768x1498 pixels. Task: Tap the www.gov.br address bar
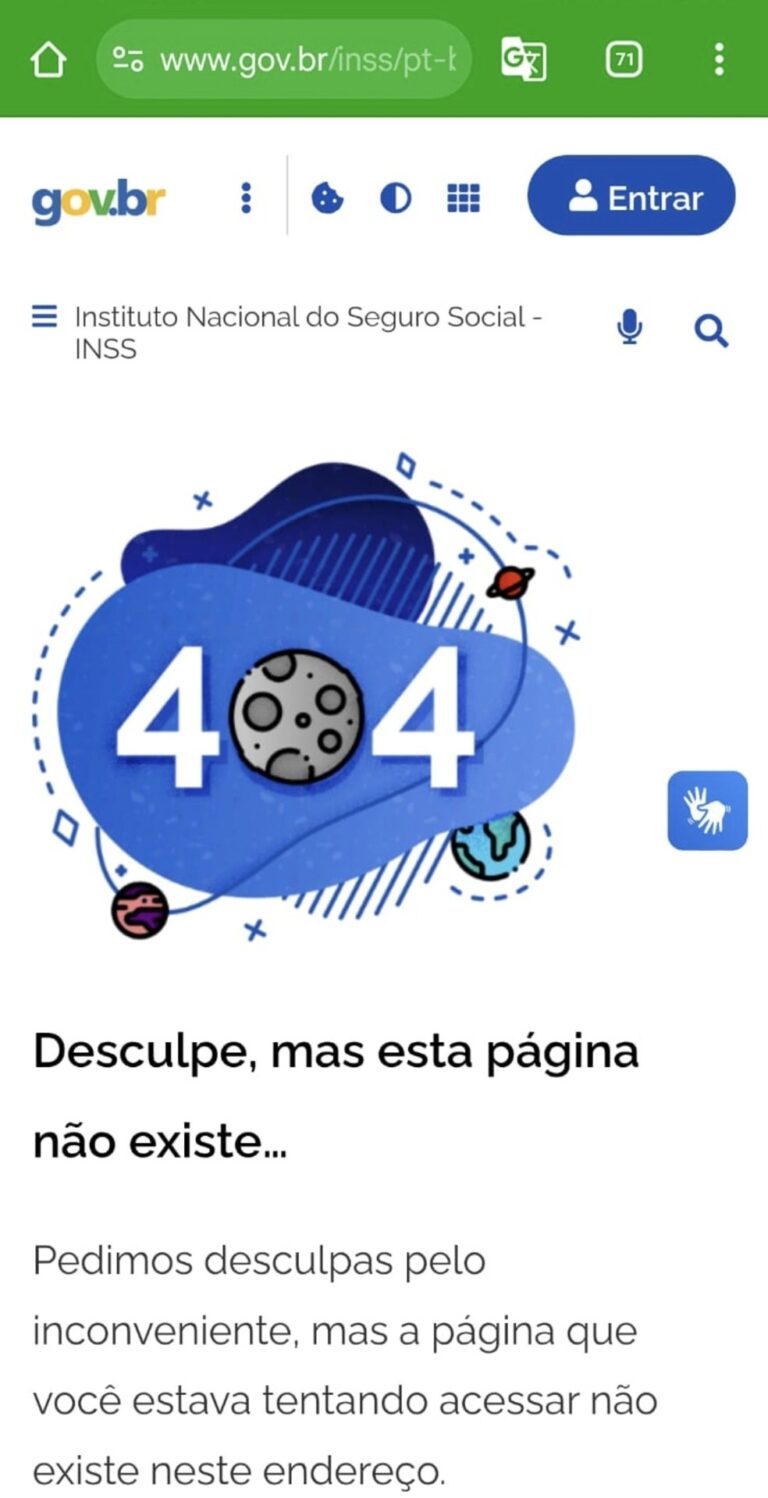tap(300, 60)
